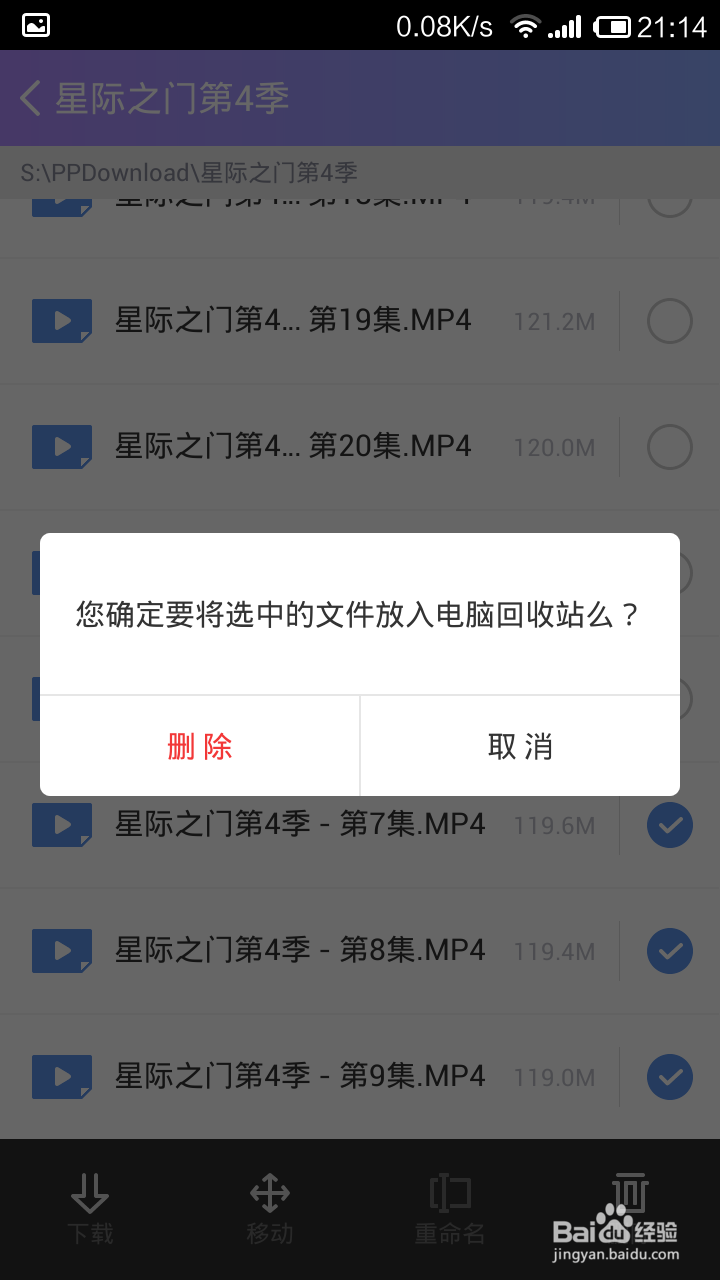
Task: Check the selection circle for 第20集.MP4
Action: pos(669,446)
